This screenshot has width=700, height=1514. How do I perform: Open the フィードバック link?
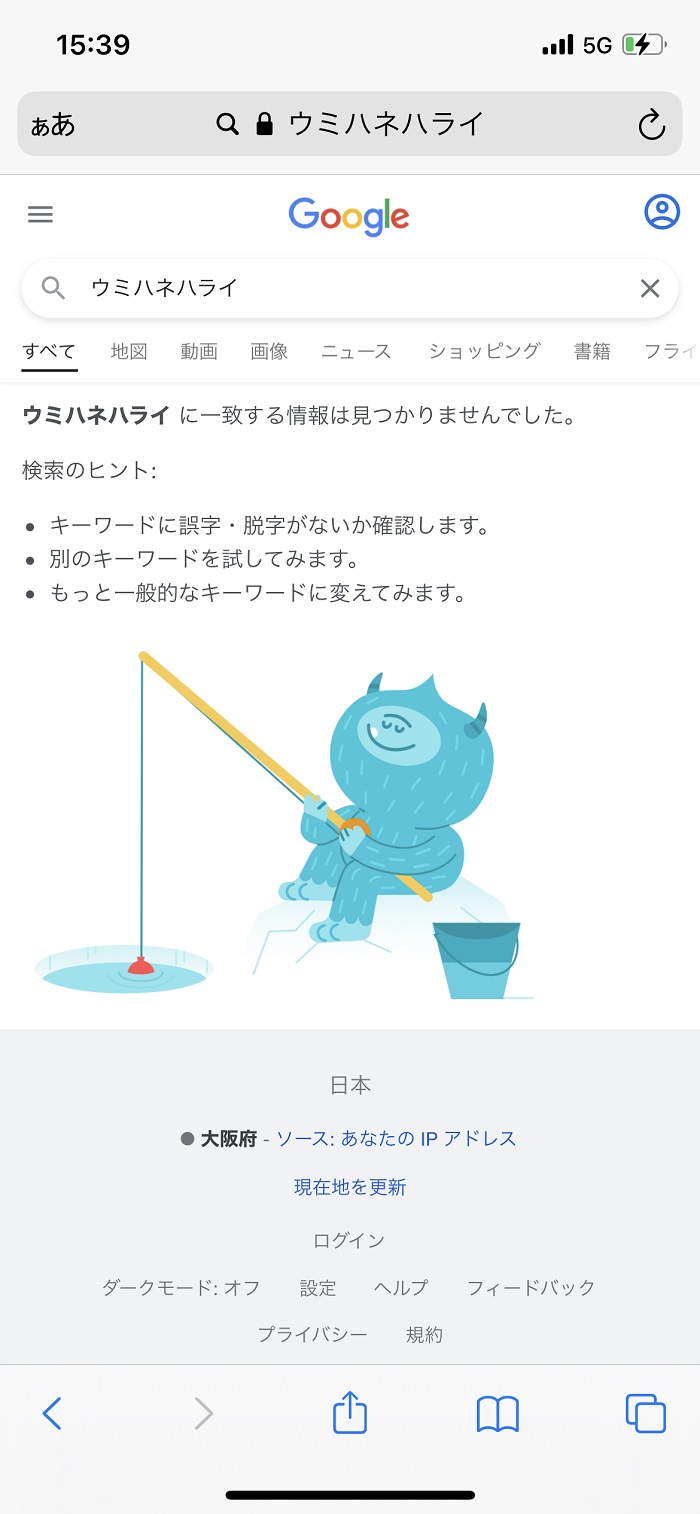pos(531,1287)
